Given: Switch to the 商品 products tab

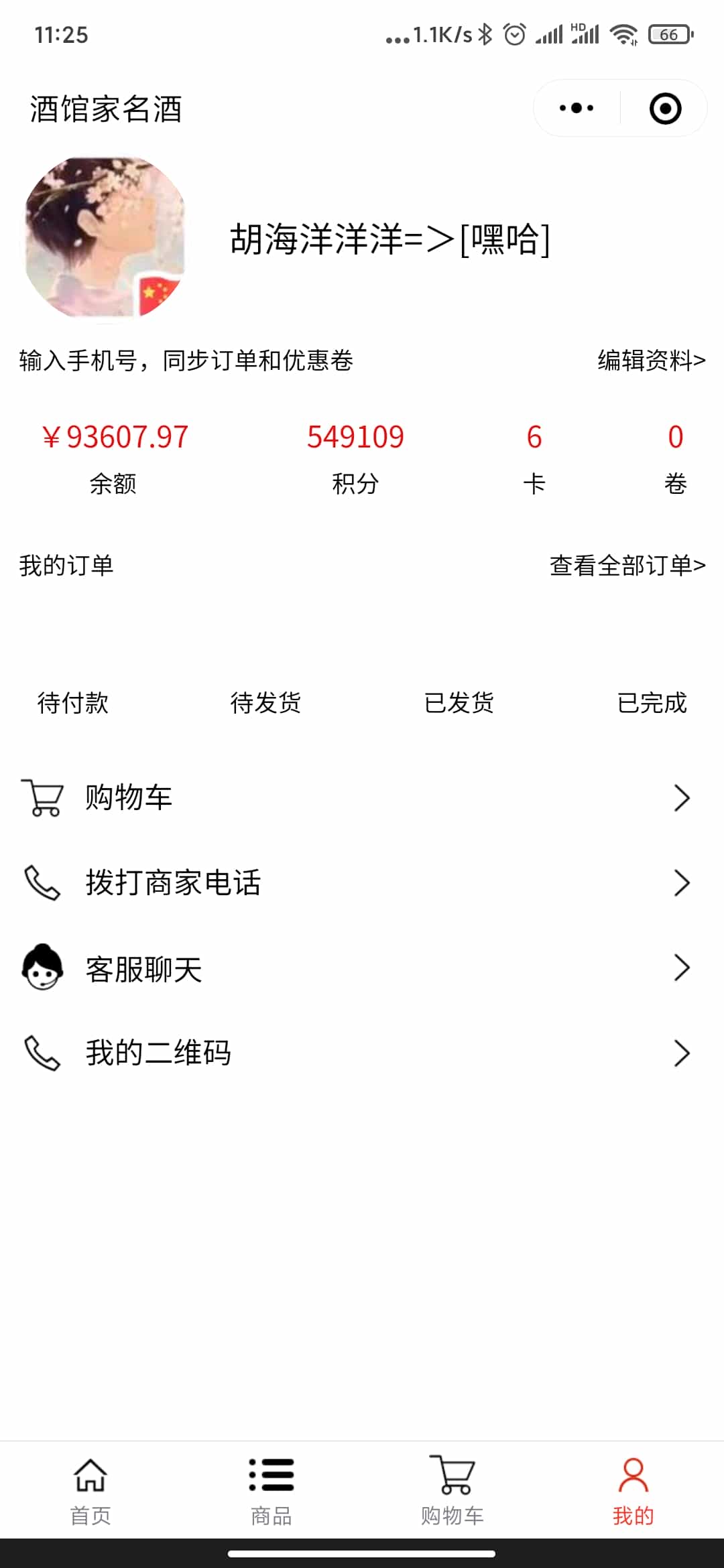Looking at the screenshot, I should (x=271, y=1489).
